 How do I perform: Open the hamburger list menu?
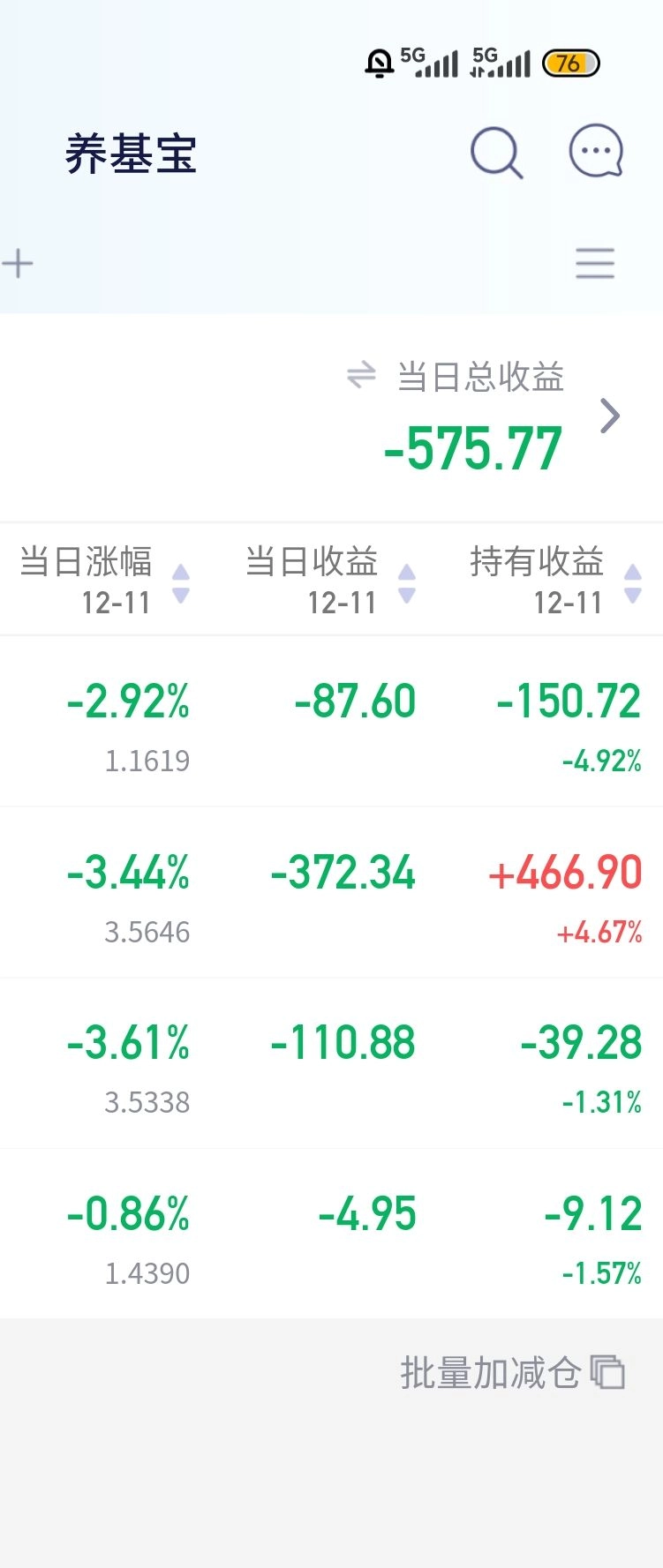[594, 263]
